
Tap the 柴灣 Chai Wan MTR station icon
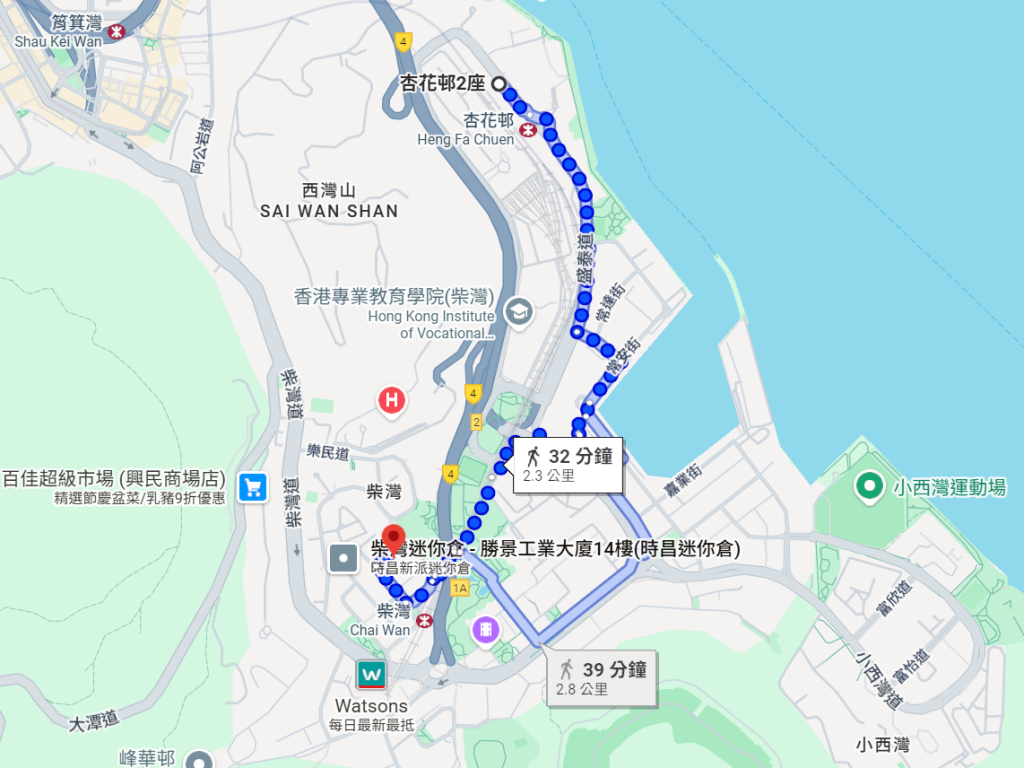[424, 621]
